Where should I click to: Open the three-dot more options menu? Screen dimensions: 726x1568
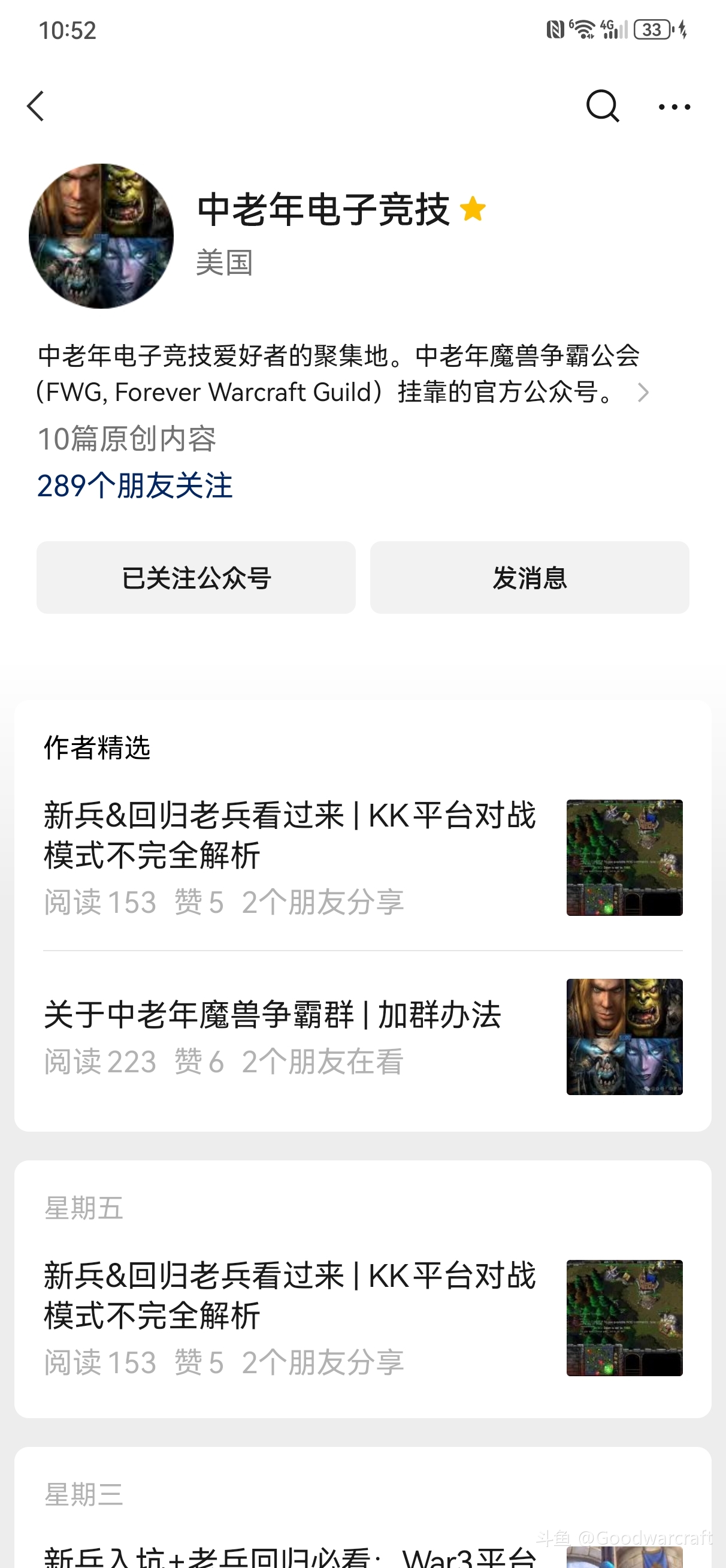674,107
